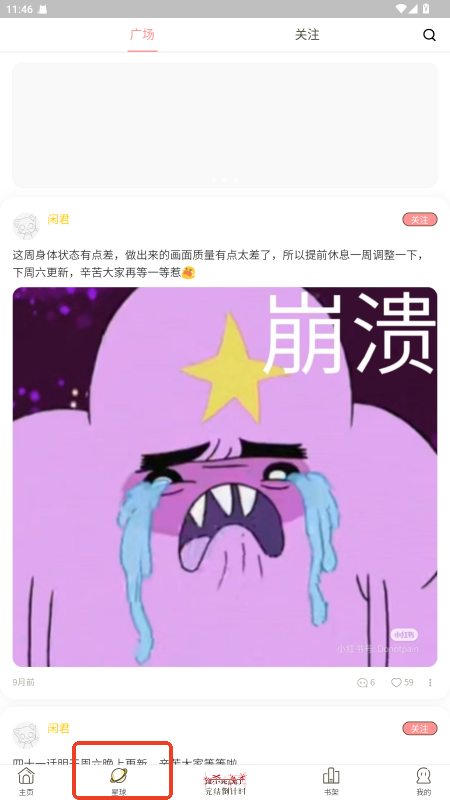The width and height of the screenshot is (450, 800).
Task: Switch to the 书架 tab
Action: click(x=331, y=782)
